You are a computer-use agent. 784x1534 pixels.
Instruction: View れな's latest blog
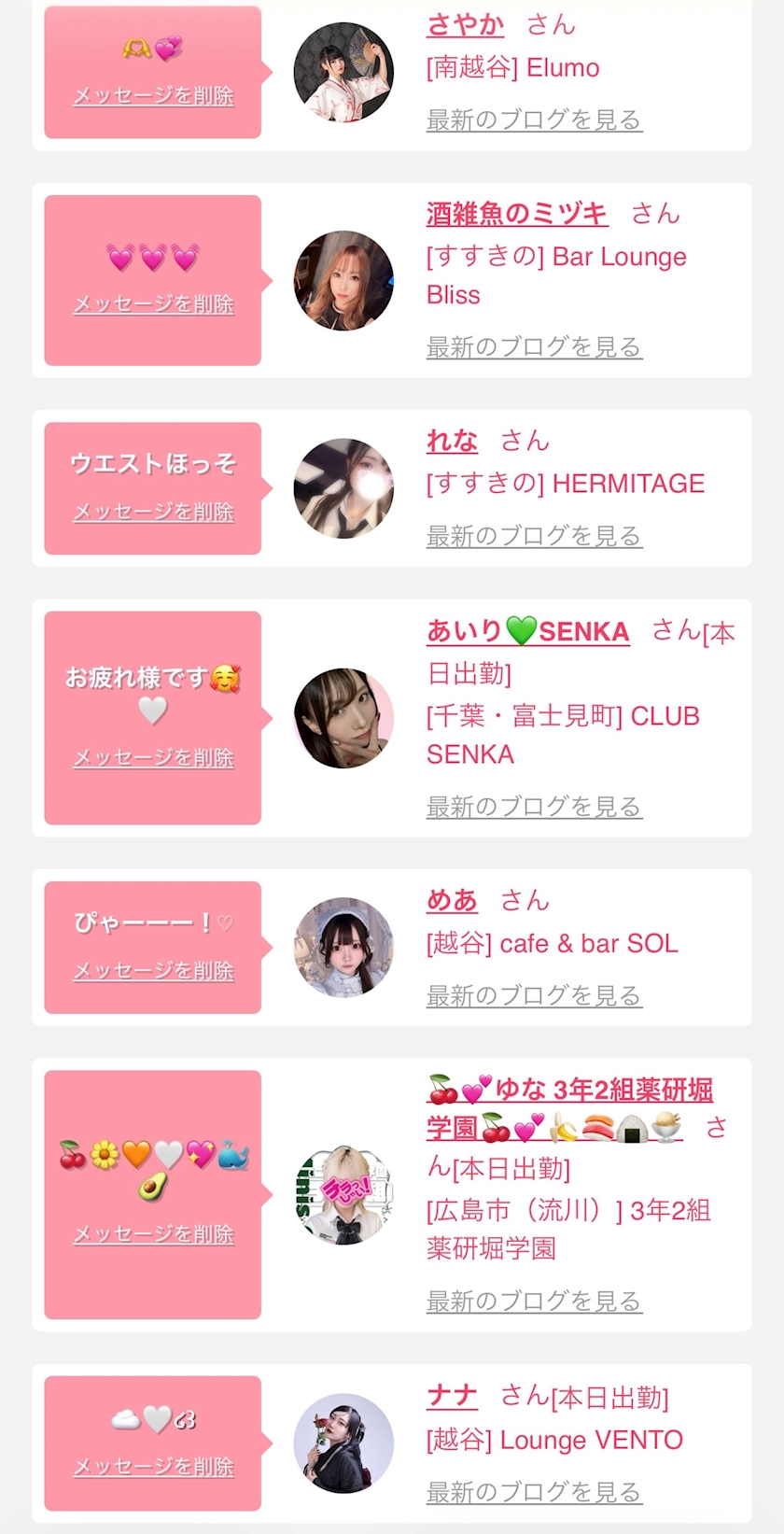(x=534, y=536)
